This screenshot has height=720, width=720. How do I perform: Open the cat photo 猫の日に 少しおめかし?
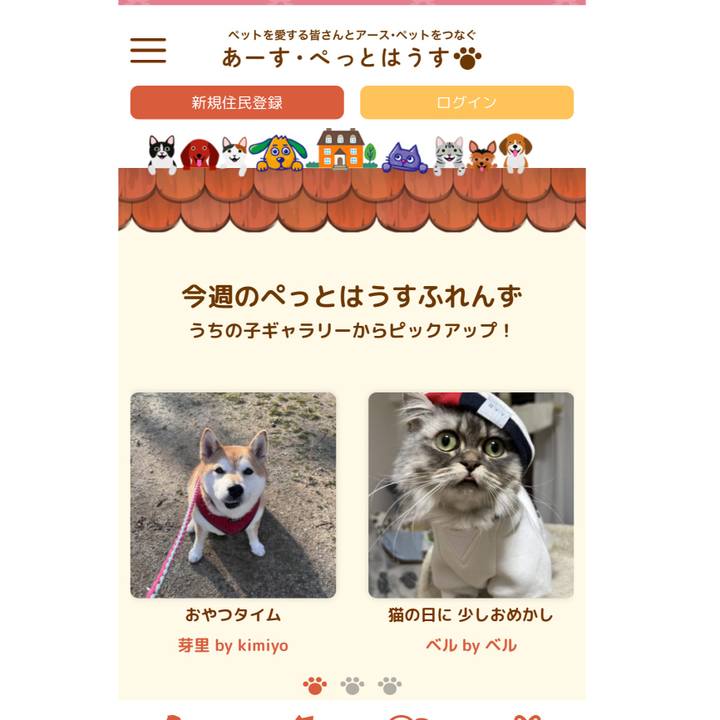tap(470, 495)
